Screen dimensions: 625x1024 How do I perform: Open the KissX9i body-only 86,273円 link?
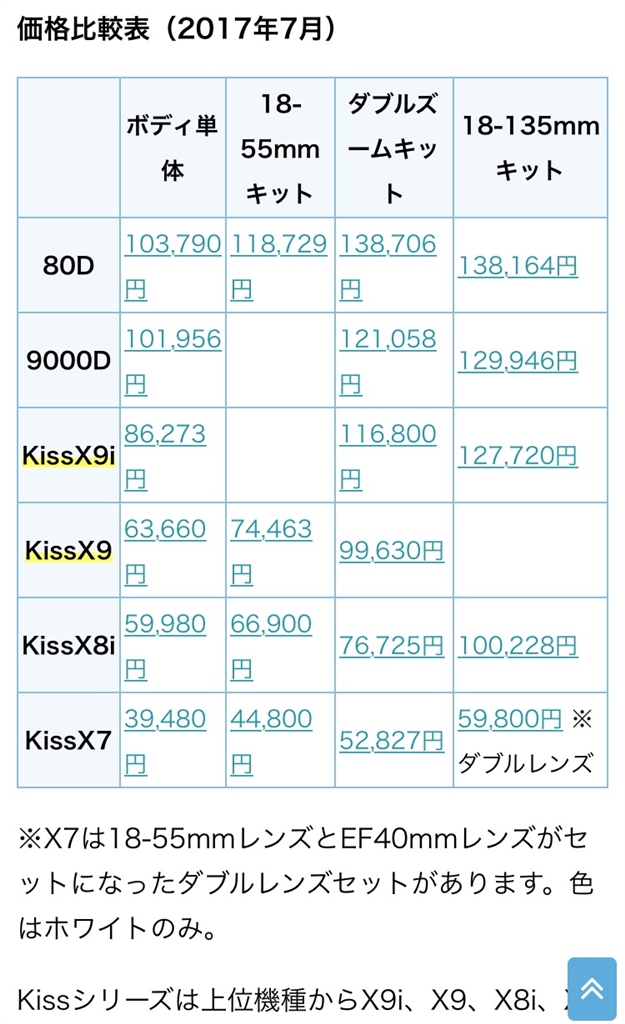[165, 434]
